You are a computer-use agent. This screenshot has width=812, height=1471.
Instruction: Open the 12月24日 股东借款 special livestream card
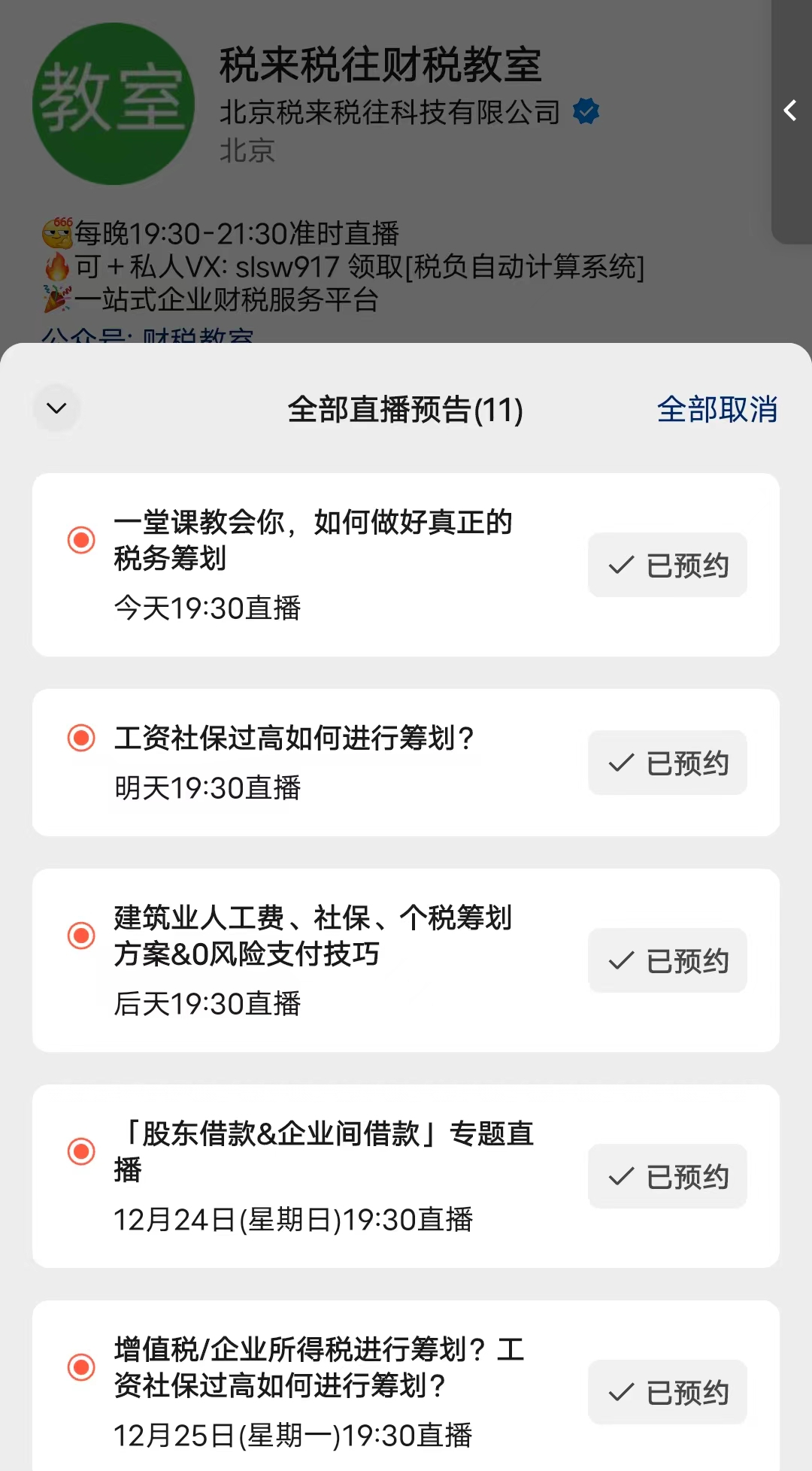pos(406,1176)
